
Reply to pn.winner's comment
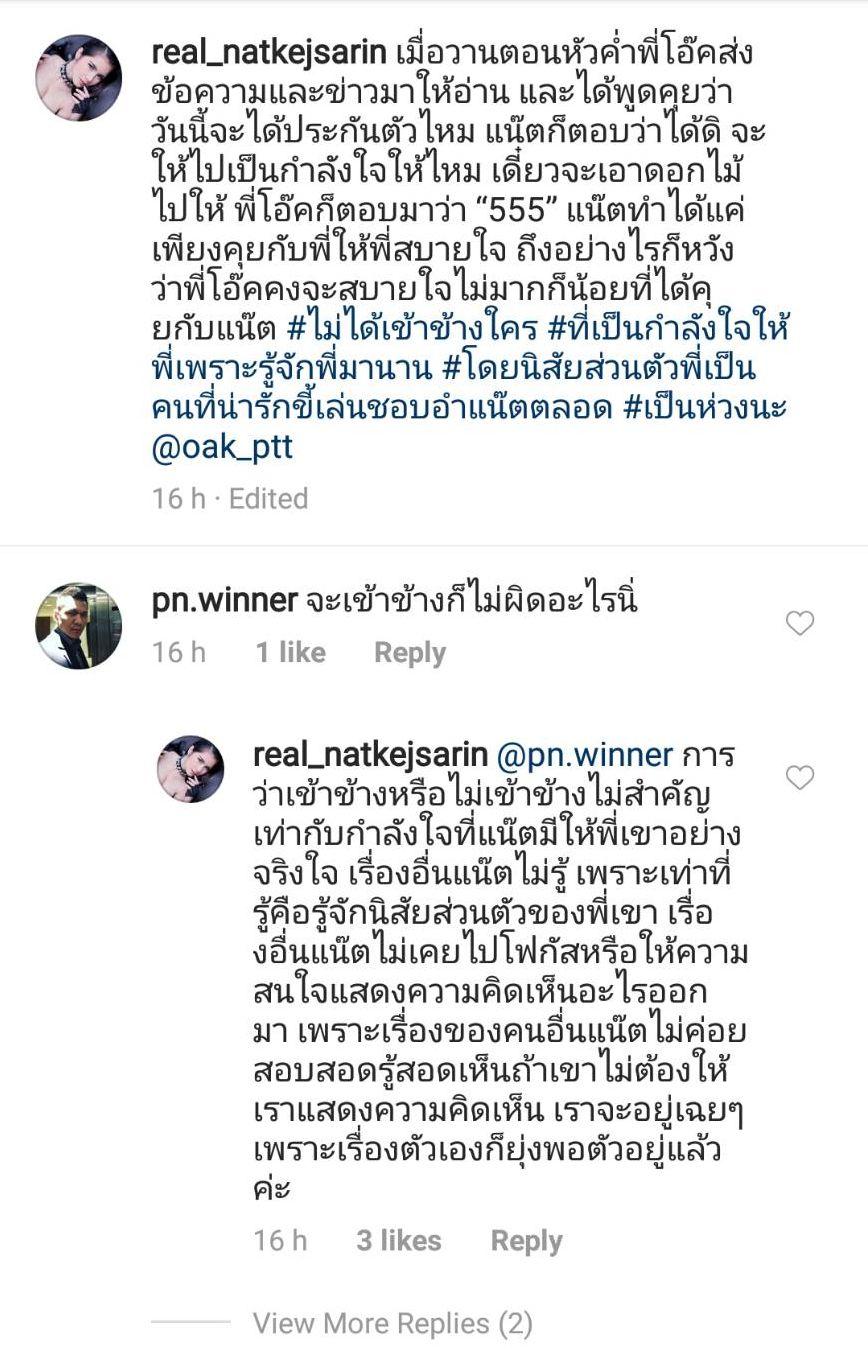(x=409, y=653)
